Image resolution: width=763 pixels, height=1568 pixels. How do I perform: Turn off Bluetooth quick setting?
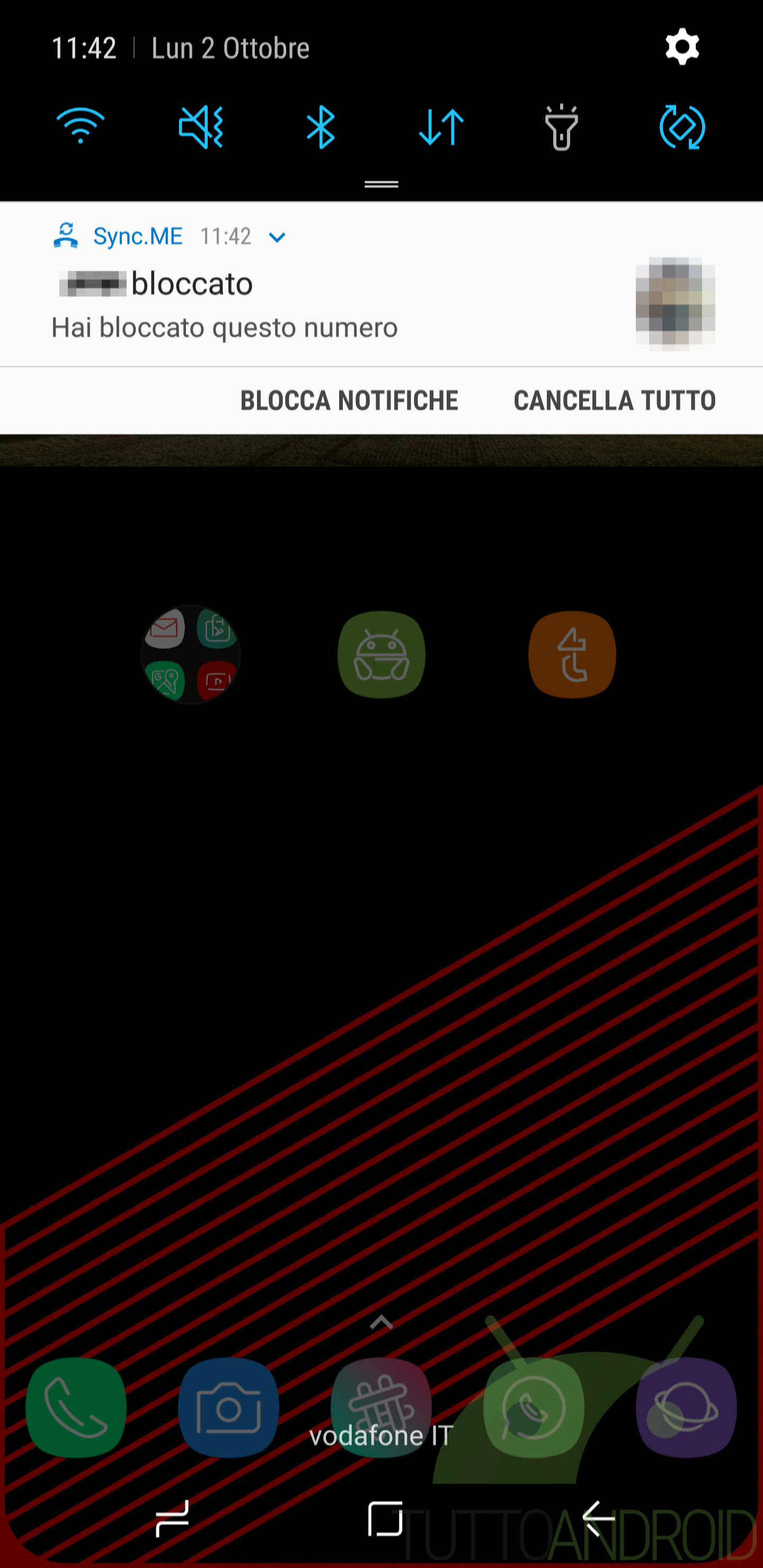point(321,127)
